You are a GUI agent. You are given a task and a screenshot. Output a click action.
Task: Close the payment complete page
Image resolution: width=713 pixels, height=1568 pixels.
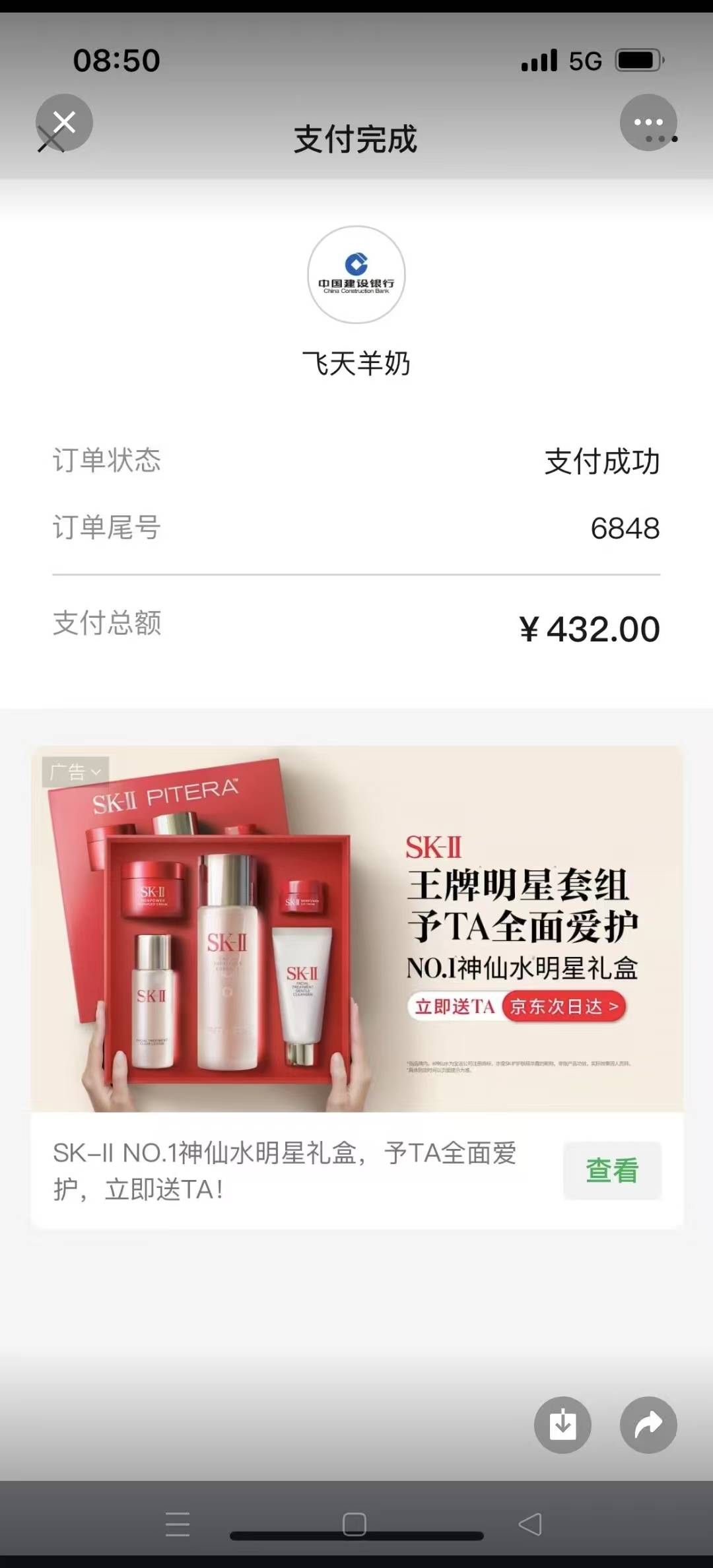click(64, 123)
